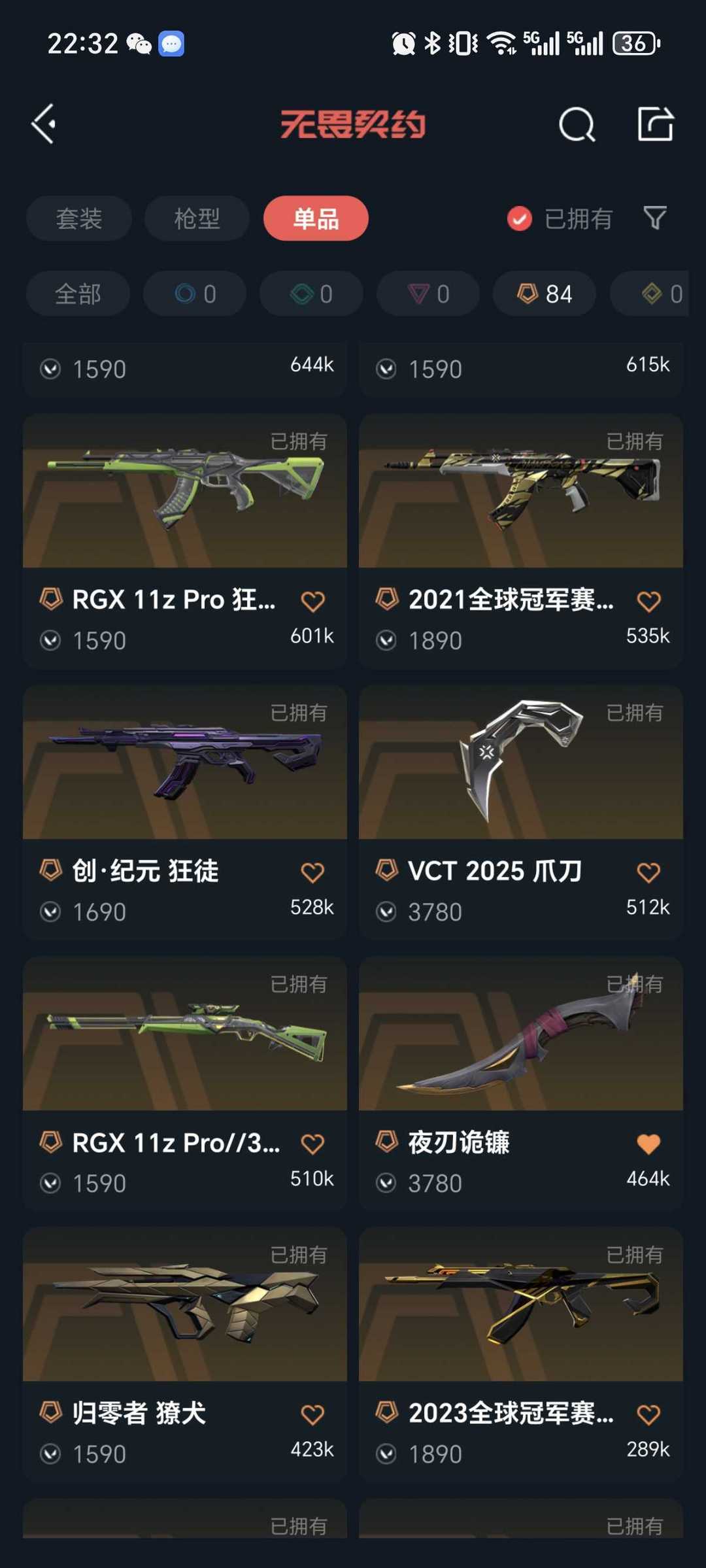Switch to the 套装 tab

pos(78,218)
